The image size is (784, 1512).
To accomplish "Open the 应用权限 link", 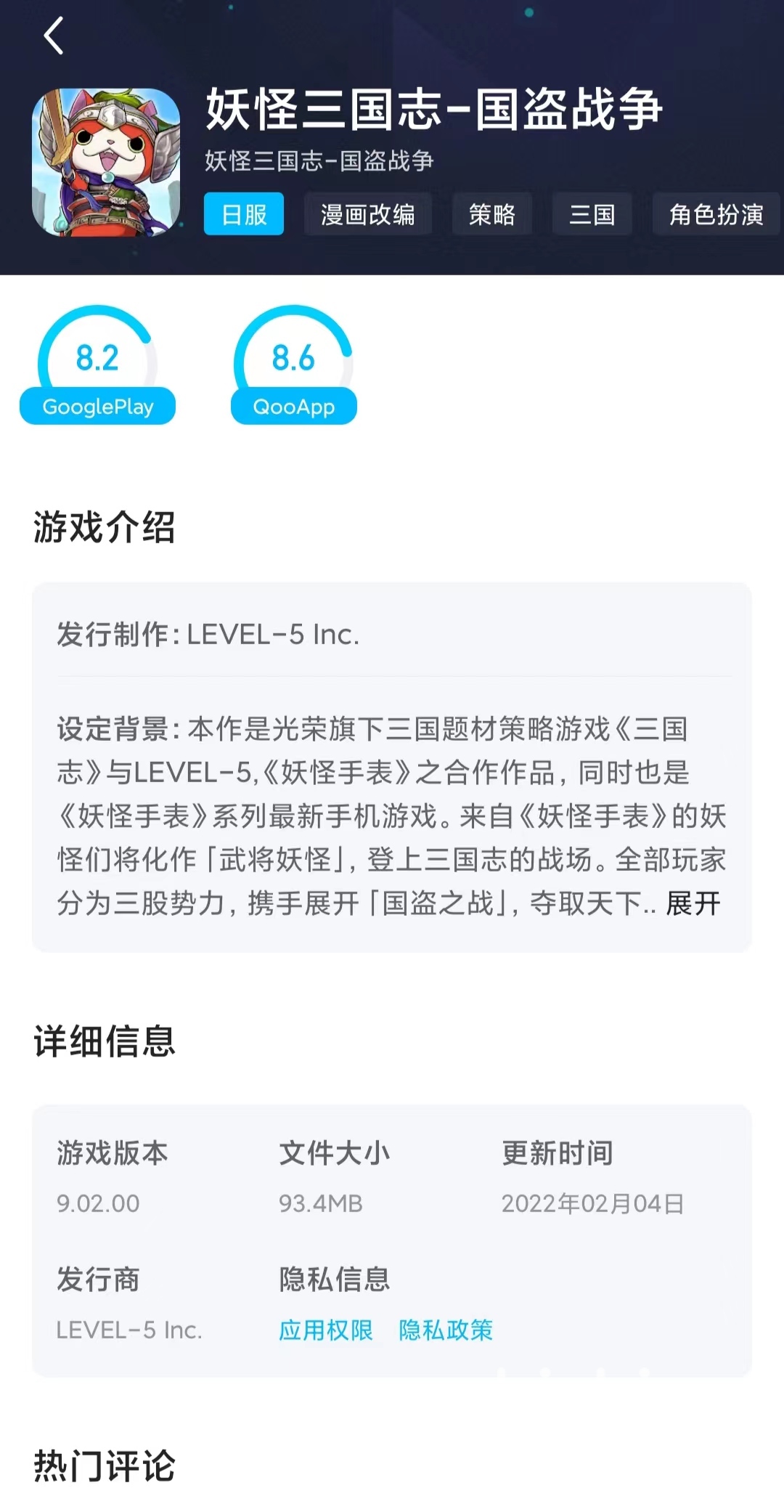I will click(x=326, y=1330).
